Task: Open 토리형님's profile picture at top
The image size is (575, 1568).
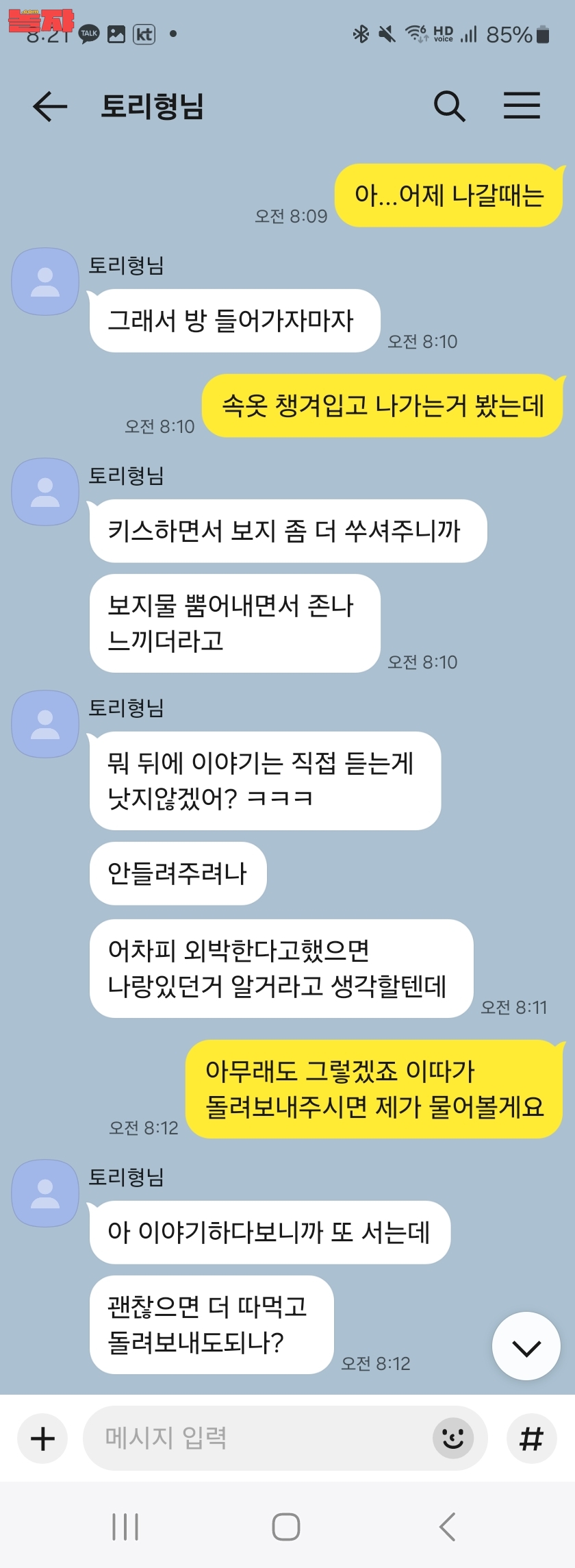Action: tap(45, 282)
